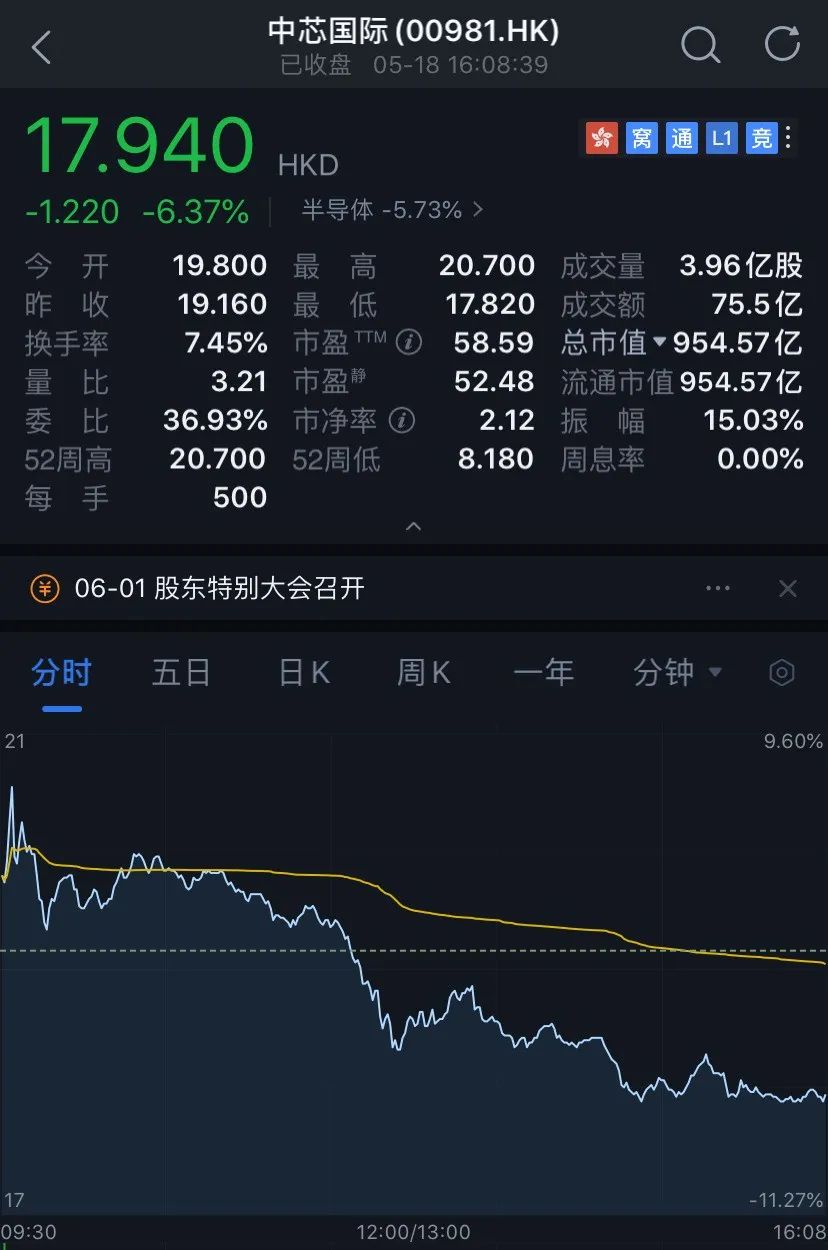View 市净率 info tooltip

point(401,421)
